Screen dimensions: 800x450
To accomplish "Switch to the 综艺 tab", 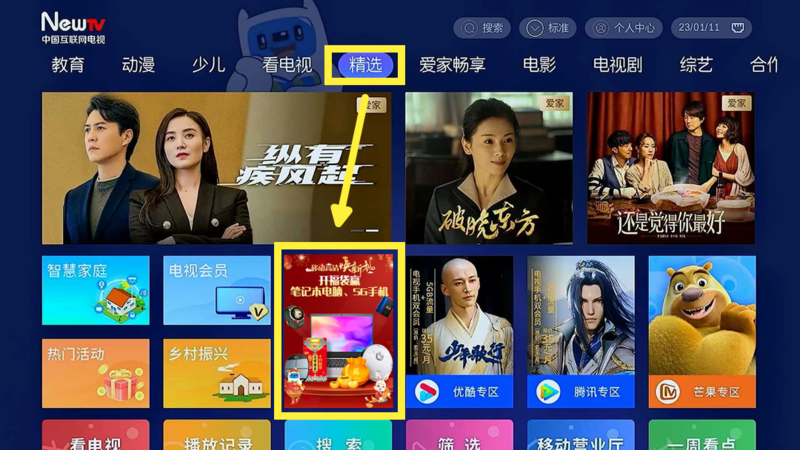I will 696,65.
